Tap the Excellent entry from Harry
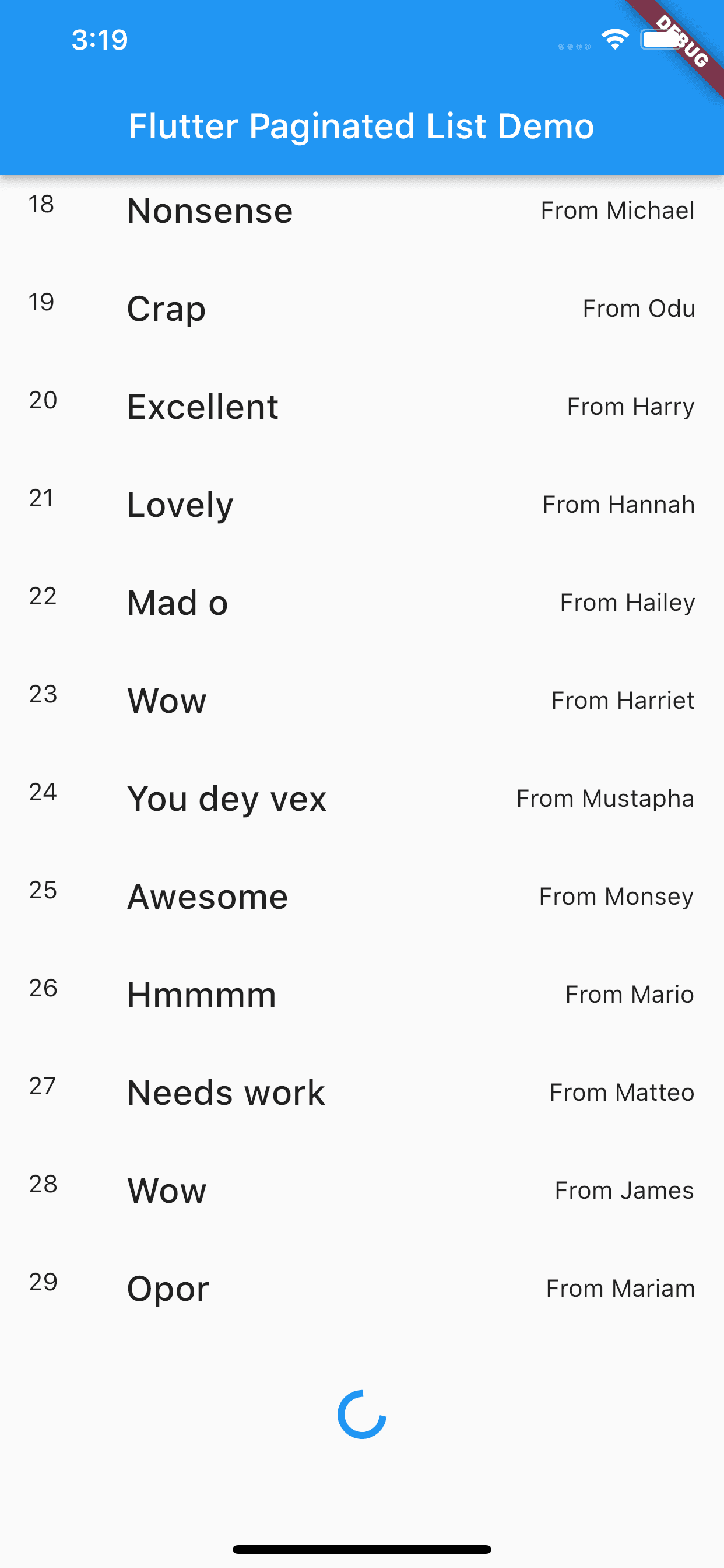This screenshot has width=724, height=1568. click(x=361, y=407)
